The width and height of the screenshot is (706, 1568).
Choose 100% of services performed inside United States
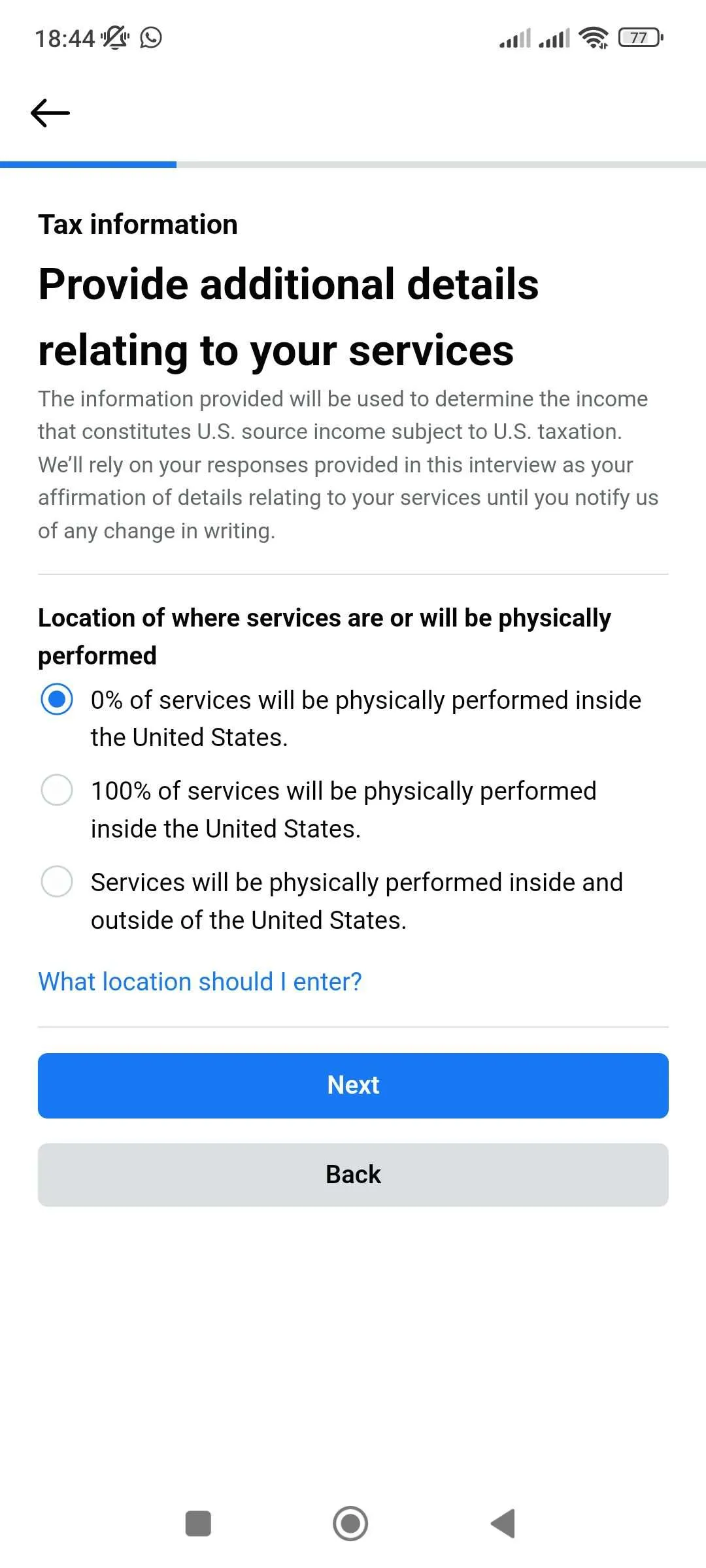(57, 791)
